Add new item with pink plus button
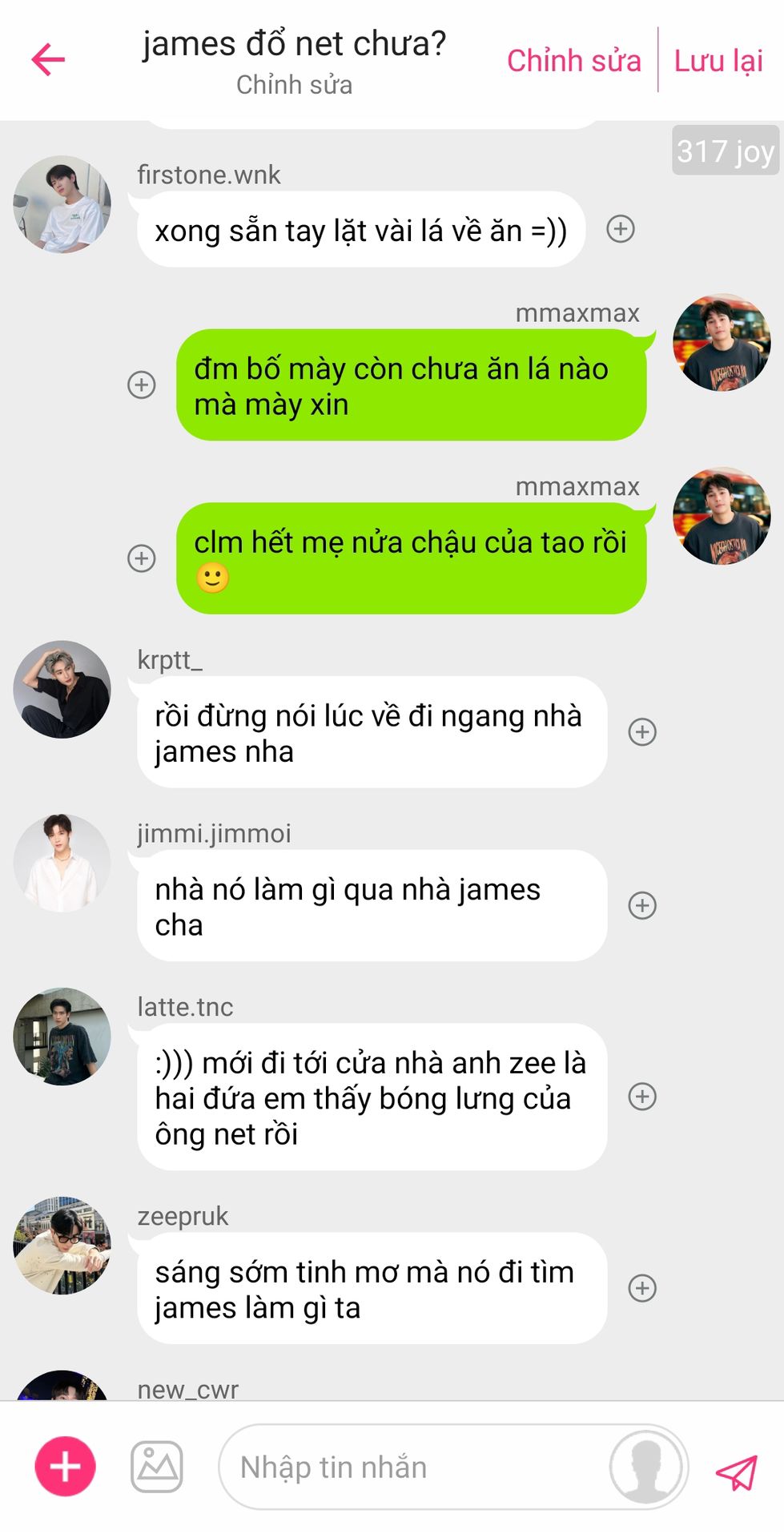 click(x=65, y=1467)
